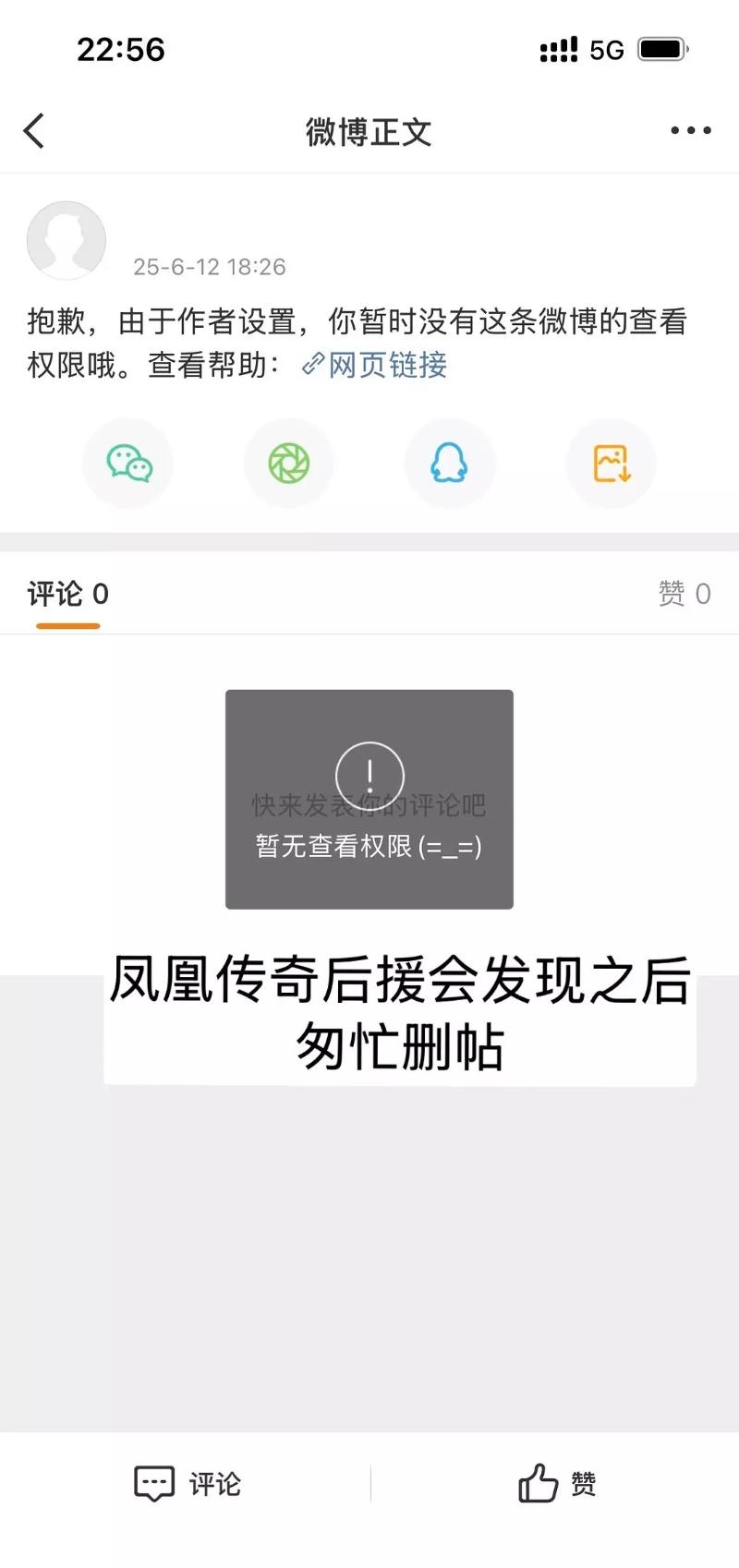This screenshot has width=739, height=1568.
Task: Switch to the 赞 0 tab
Action: (684, 594)
